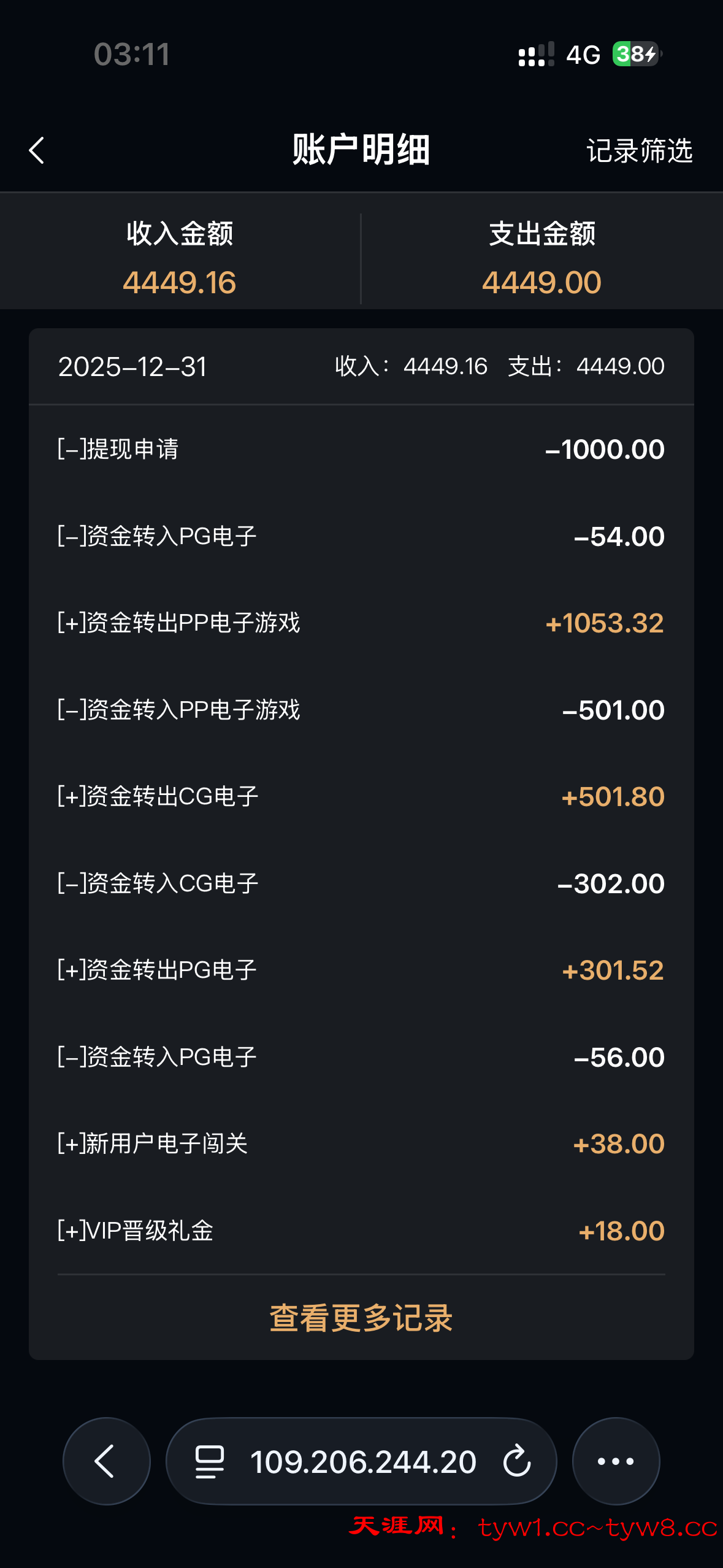The width and height of the screenshot is (723, 1568).
Task: Select the 提现申请 withdrawal record row
Action: coord(361,450)
